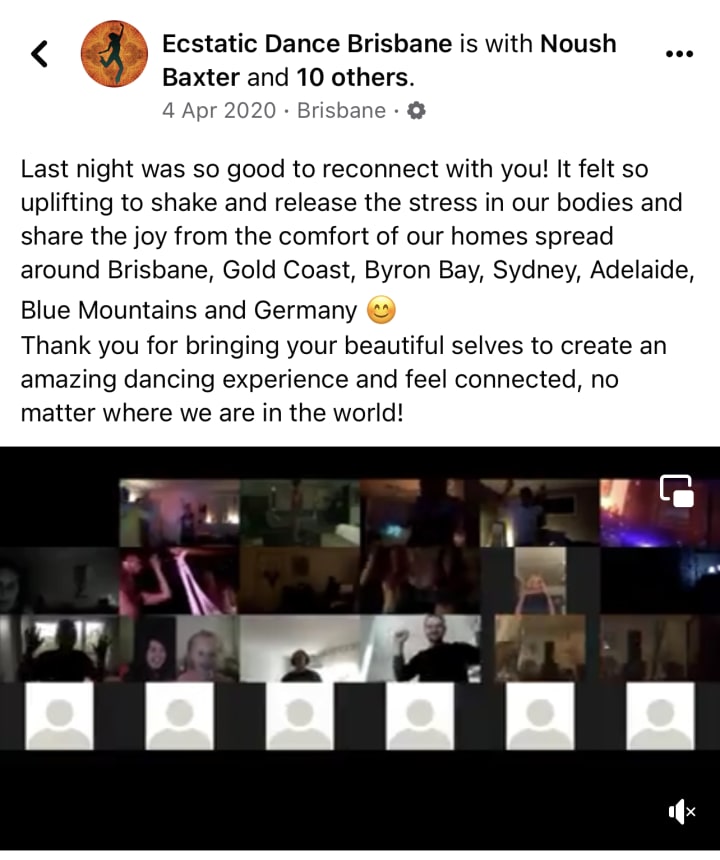Open the three-dot post options menu
The height and width of the screenshot is (860, 720).
point(679,54)
